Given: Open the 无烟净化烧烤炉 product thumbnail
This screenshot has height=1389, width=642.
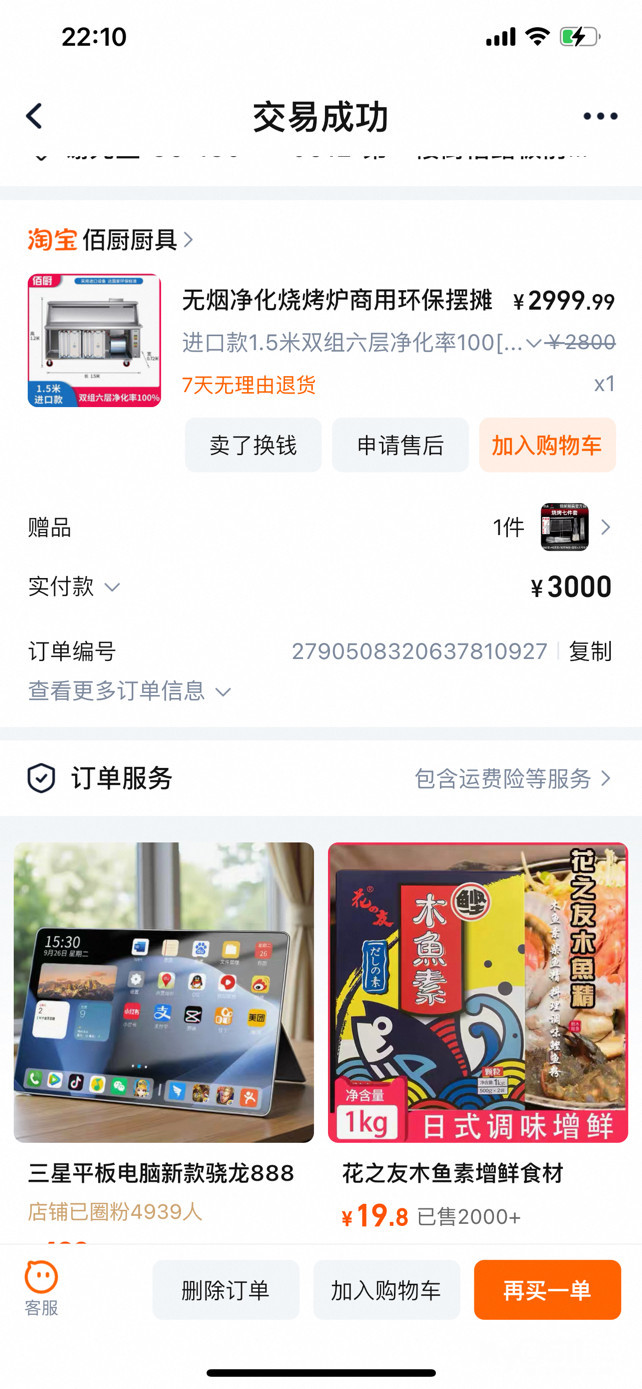Looking at the screenshot, I should pos(94,340).
